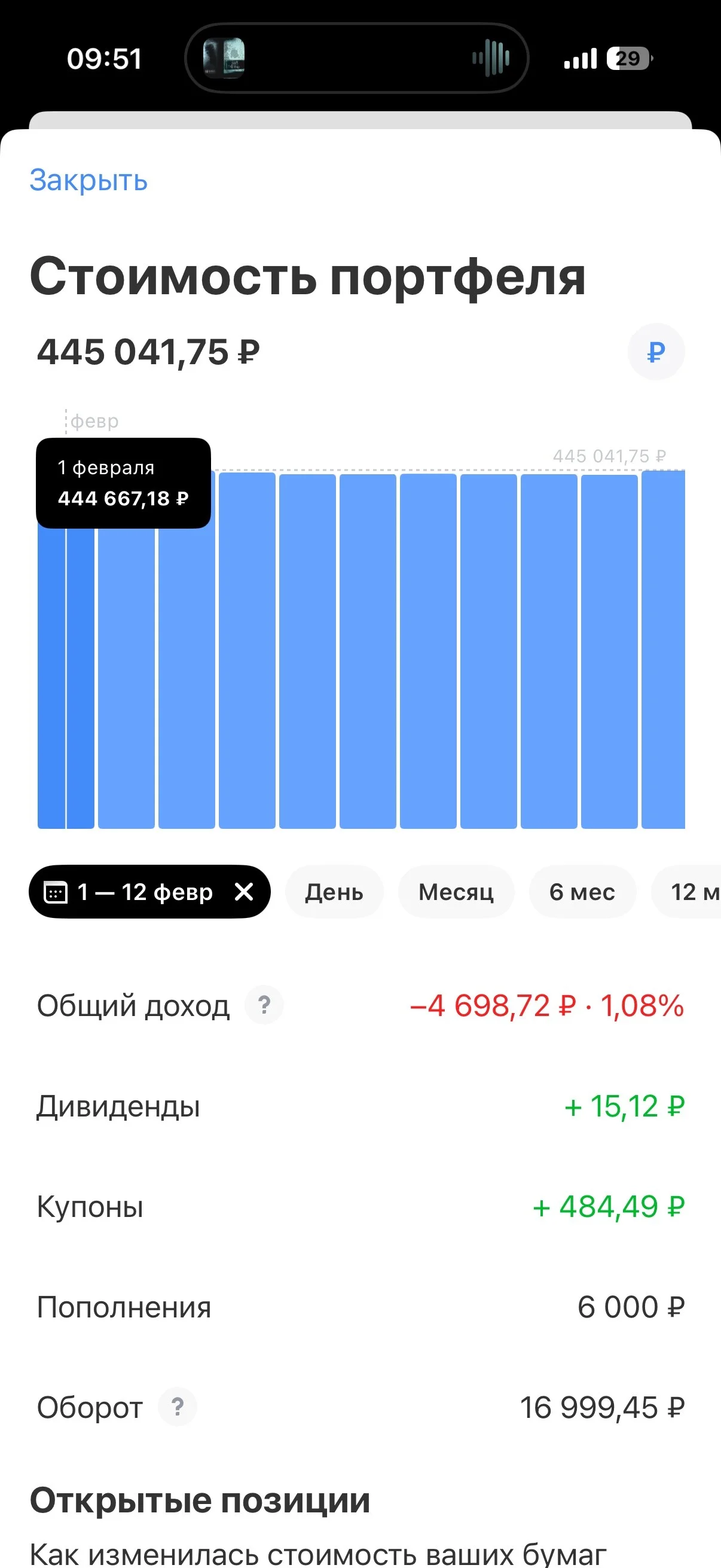Clear the 1 — 12 февр date range
This screenshot has height=1568, width=721.
[x=244, y=892]
